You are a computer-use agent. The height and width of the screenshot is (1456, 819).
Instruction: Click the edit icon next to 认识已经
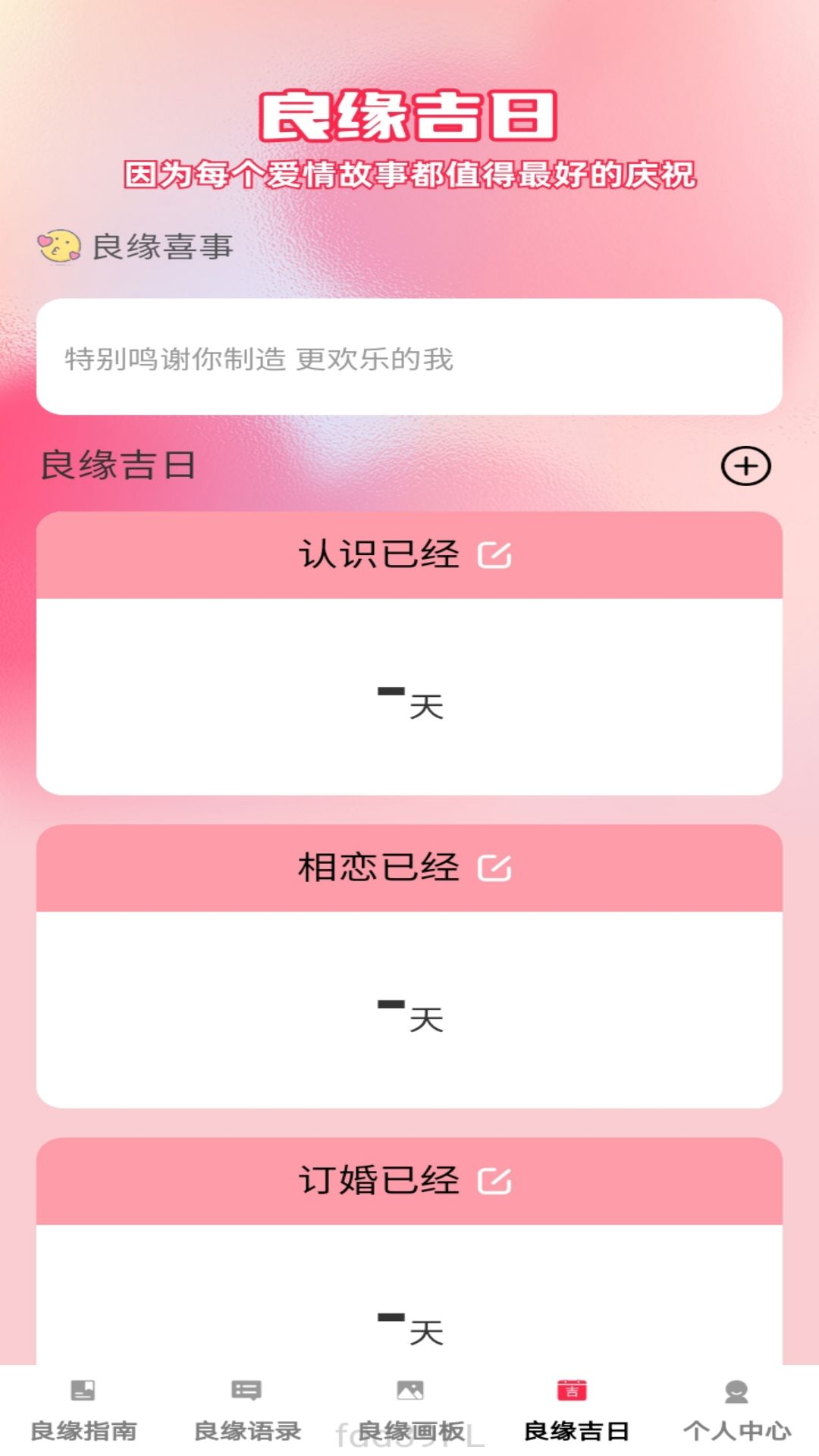[x=498, y=556]
